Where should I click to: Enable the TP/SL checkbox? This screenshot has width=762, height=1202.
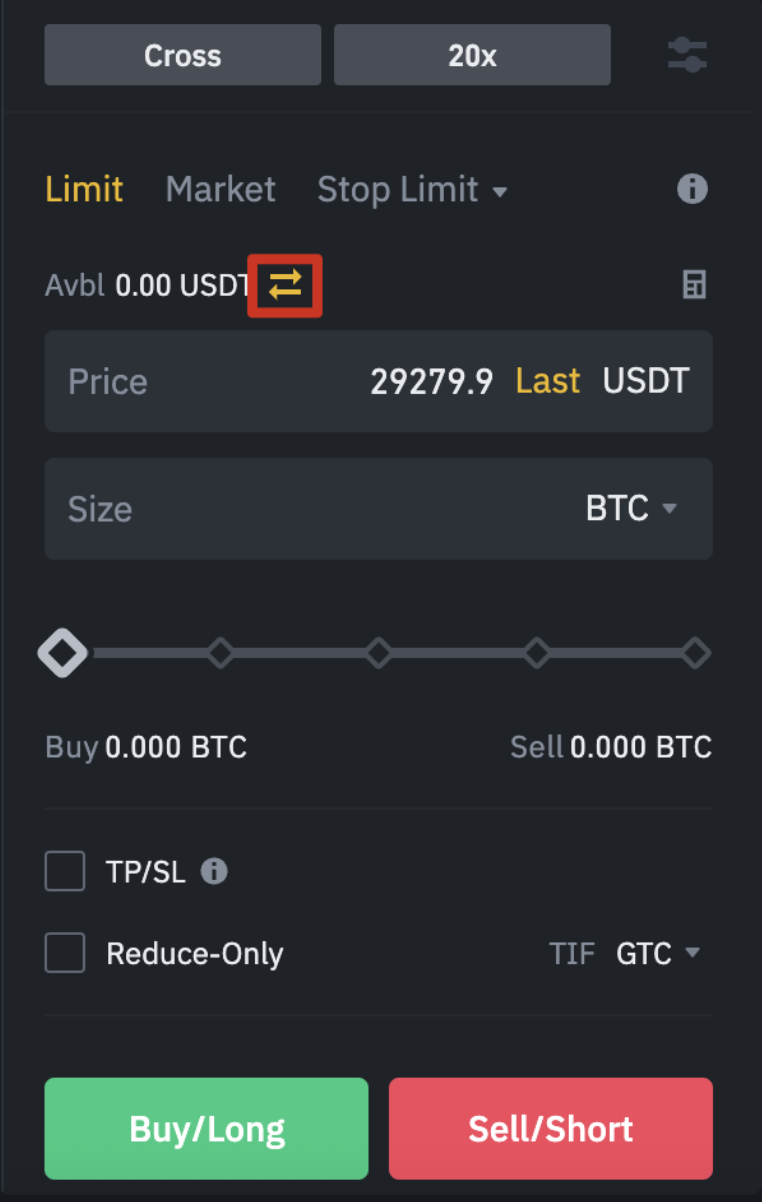click(x=64, y=871)
